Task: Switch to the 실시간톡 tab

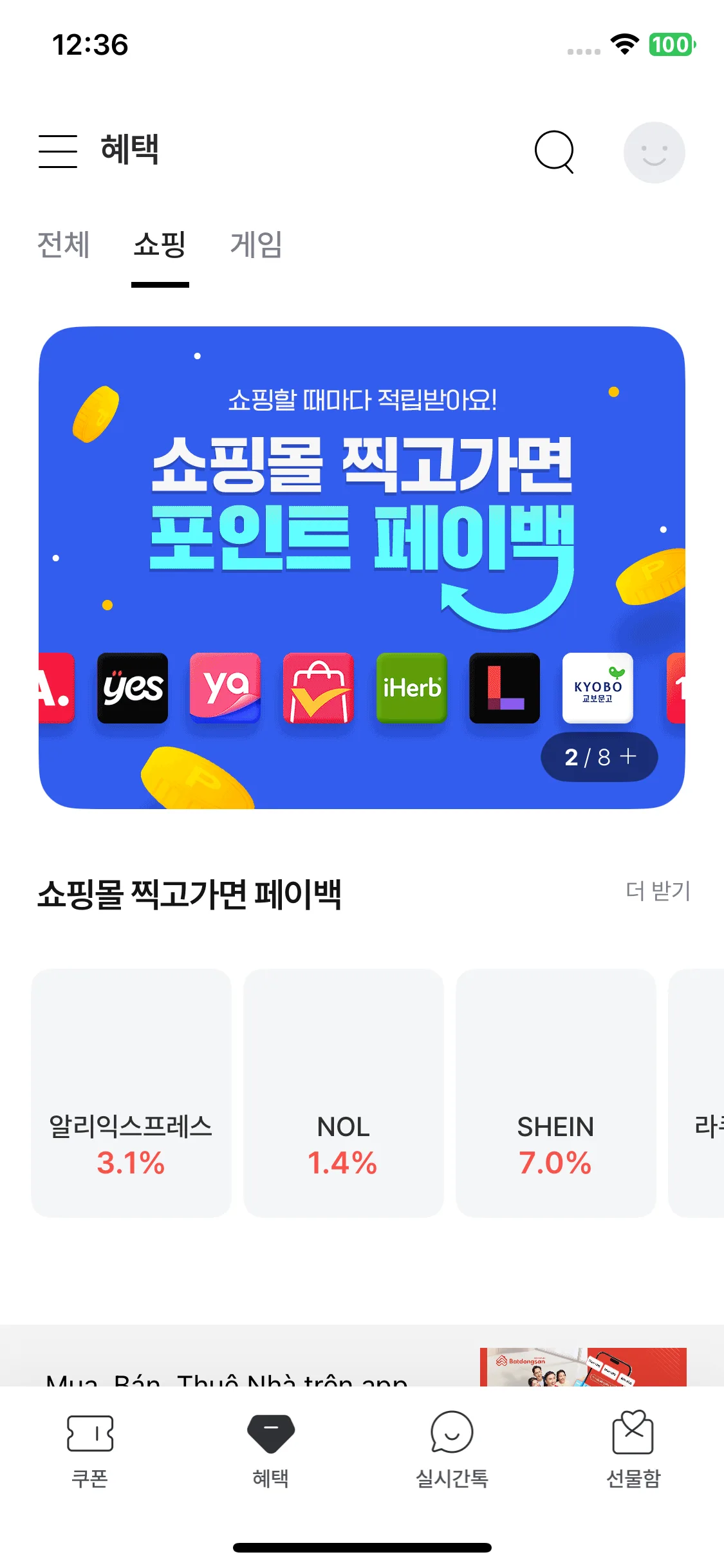Action: click(x=452, y=1450)
